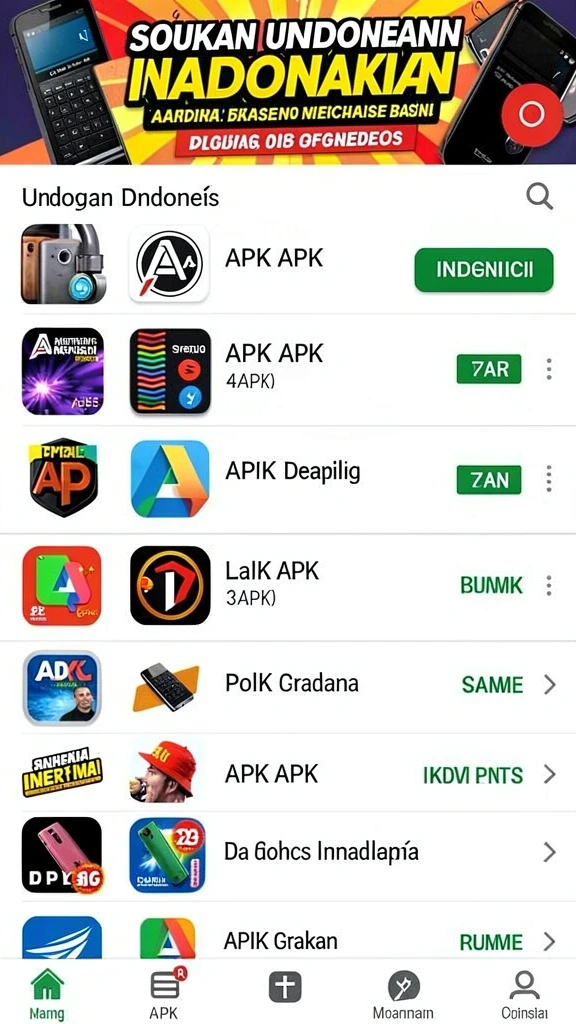
Task: Tap BUMK next to LalK APK
Action: tap(492, 586)
